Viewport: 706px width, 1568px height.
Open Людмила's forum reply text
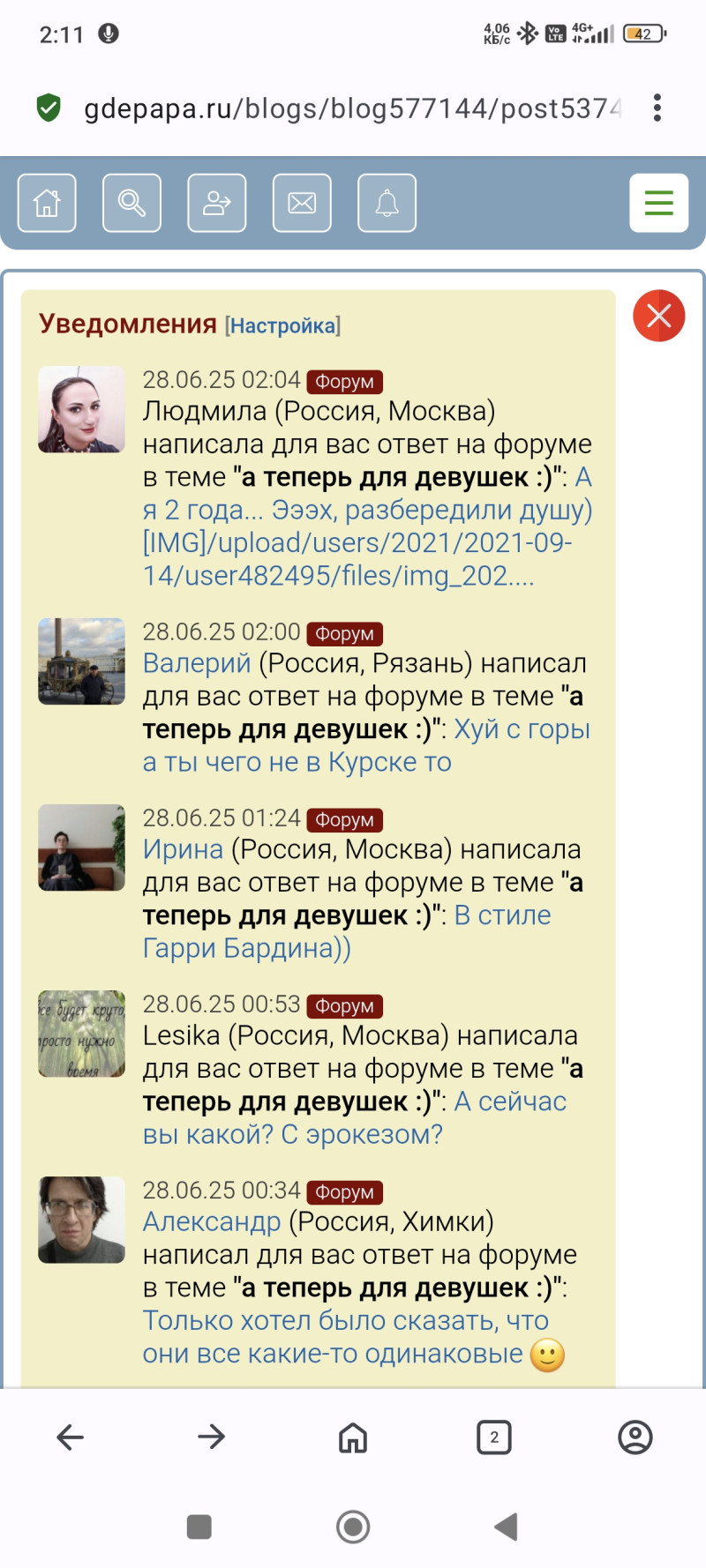(366, 526)
